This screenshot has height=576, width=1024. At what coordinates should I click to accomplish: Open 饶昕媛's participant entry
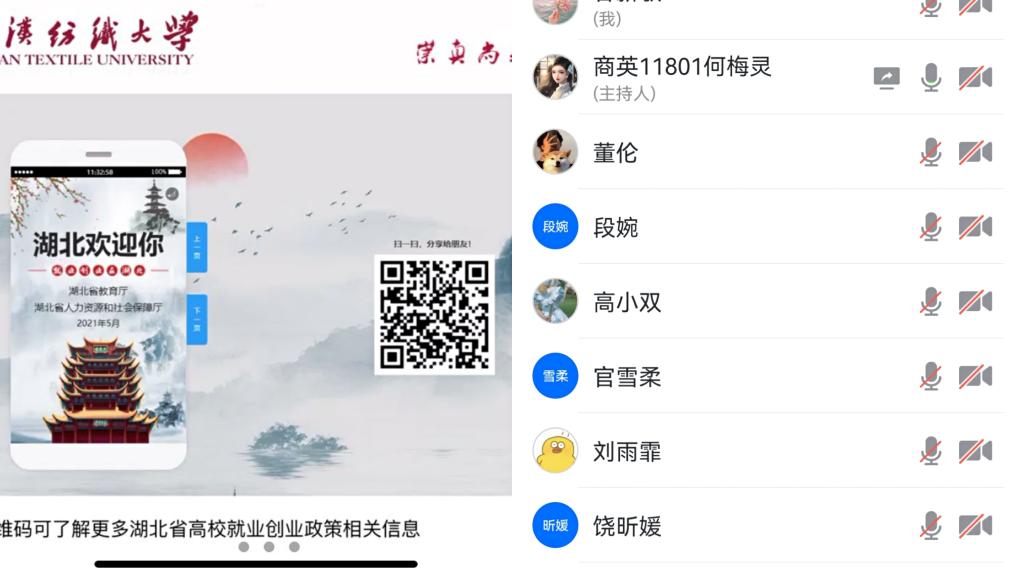click(x=627, y=526)
